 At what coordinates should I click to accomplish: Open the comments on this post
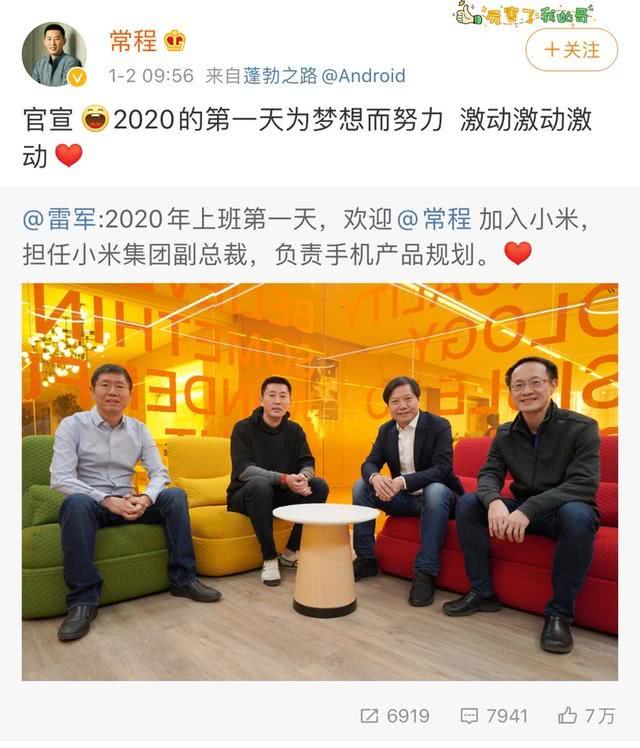coord(494,716)
